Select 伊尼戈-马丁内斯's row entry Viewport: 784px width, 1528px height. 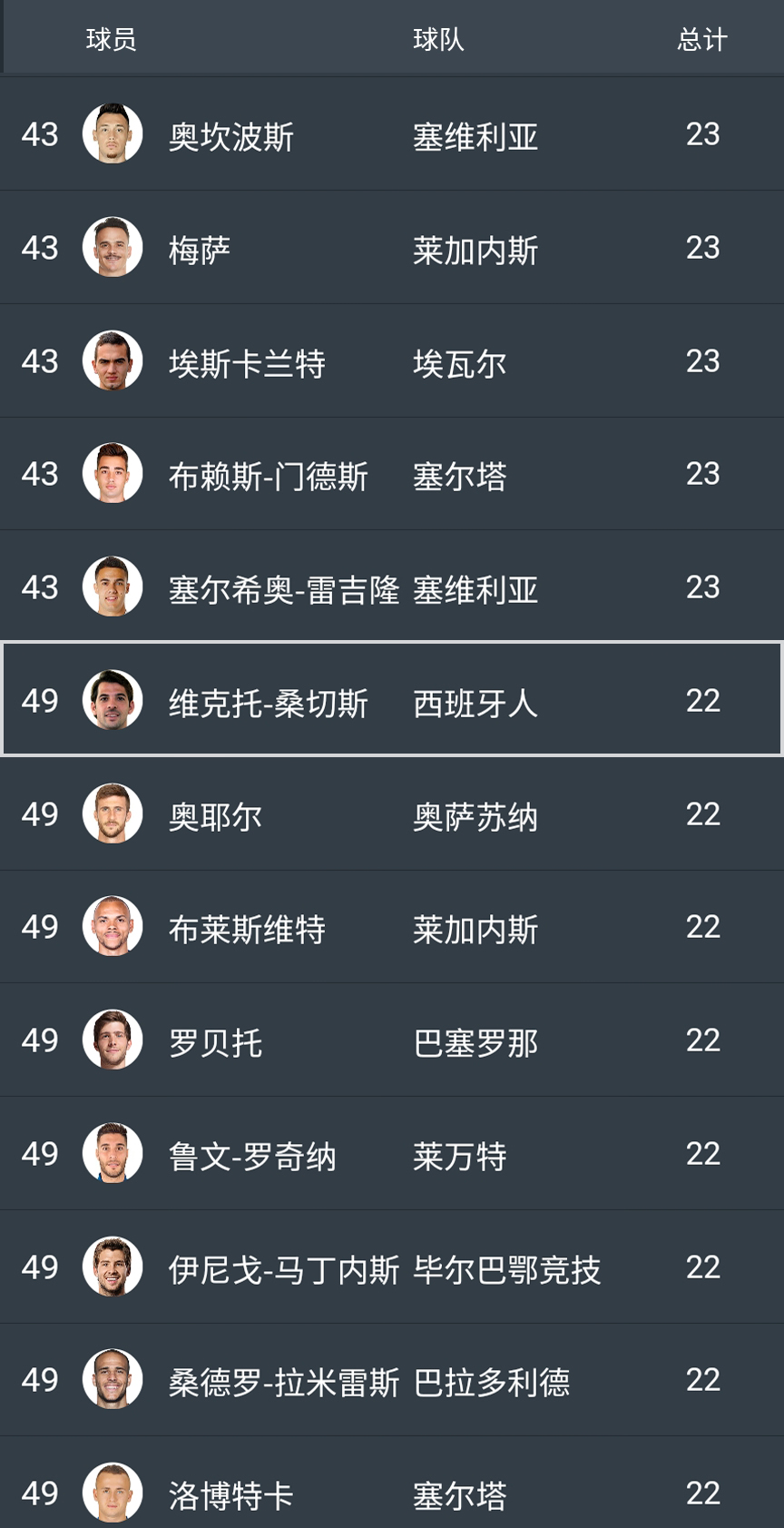pos(392,1267)
